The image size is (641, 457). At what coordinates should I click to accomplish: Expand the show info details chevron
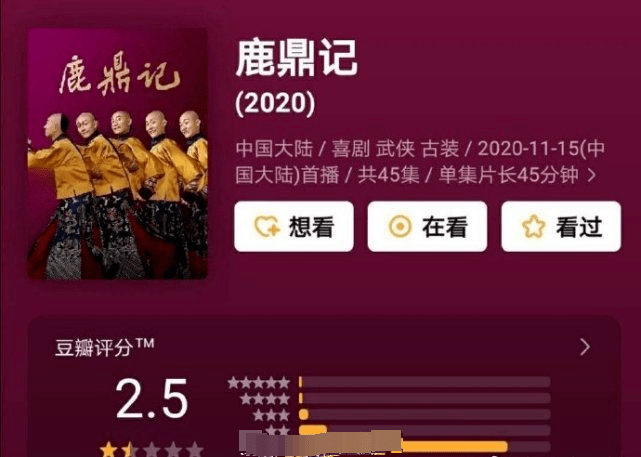pyautogui.click(x=592, y=175)
